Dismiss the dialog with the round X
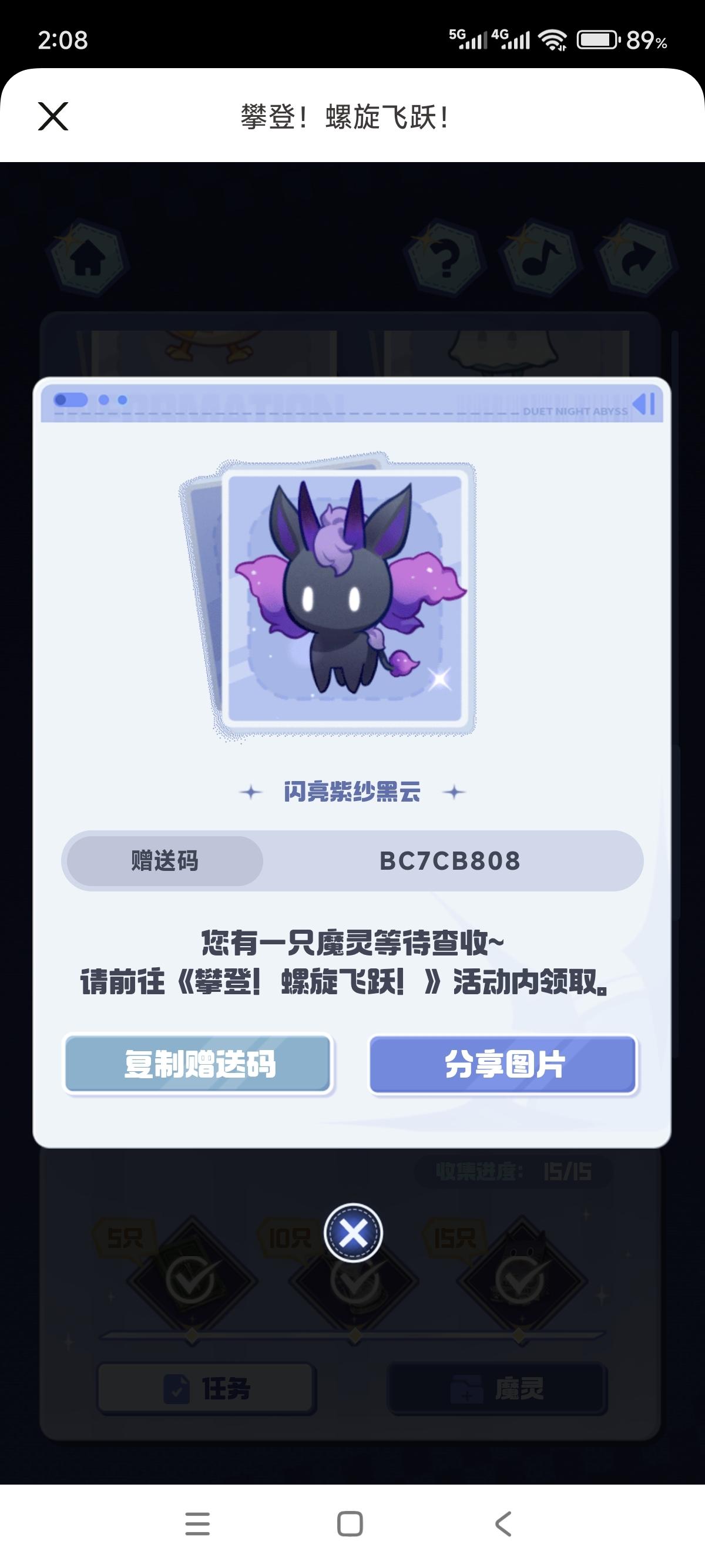The width and height of the screenshot is (705, 1568). pyautogui.click(x=353, y=1233)
